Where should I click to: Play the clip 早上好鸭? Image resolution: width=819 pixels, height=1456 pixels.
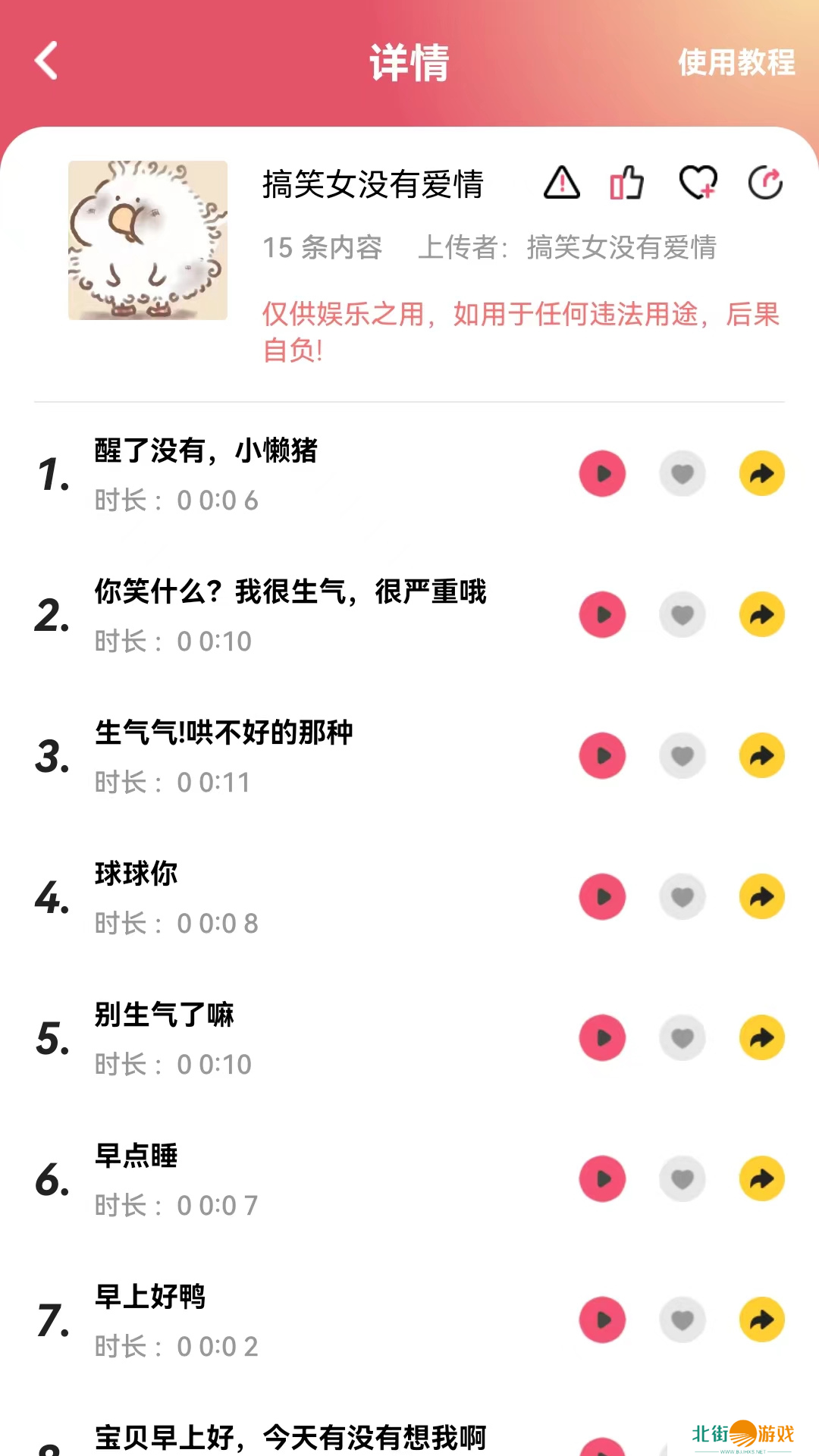[x=602, y=1320]
